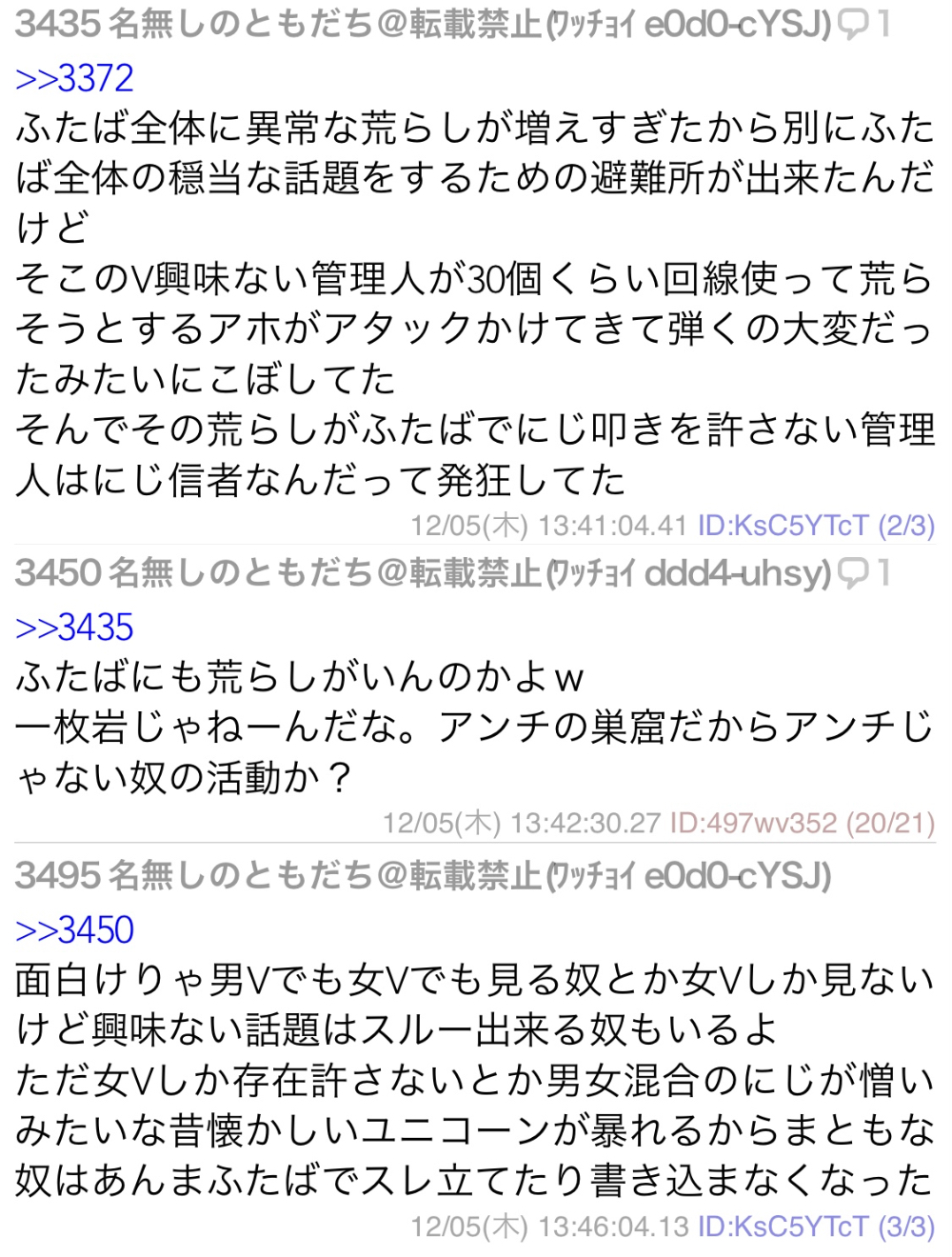Show posts by ID:KsC5YTcT (3/3)
The height and width of the screenshot is (1257, 952).
816,1226
